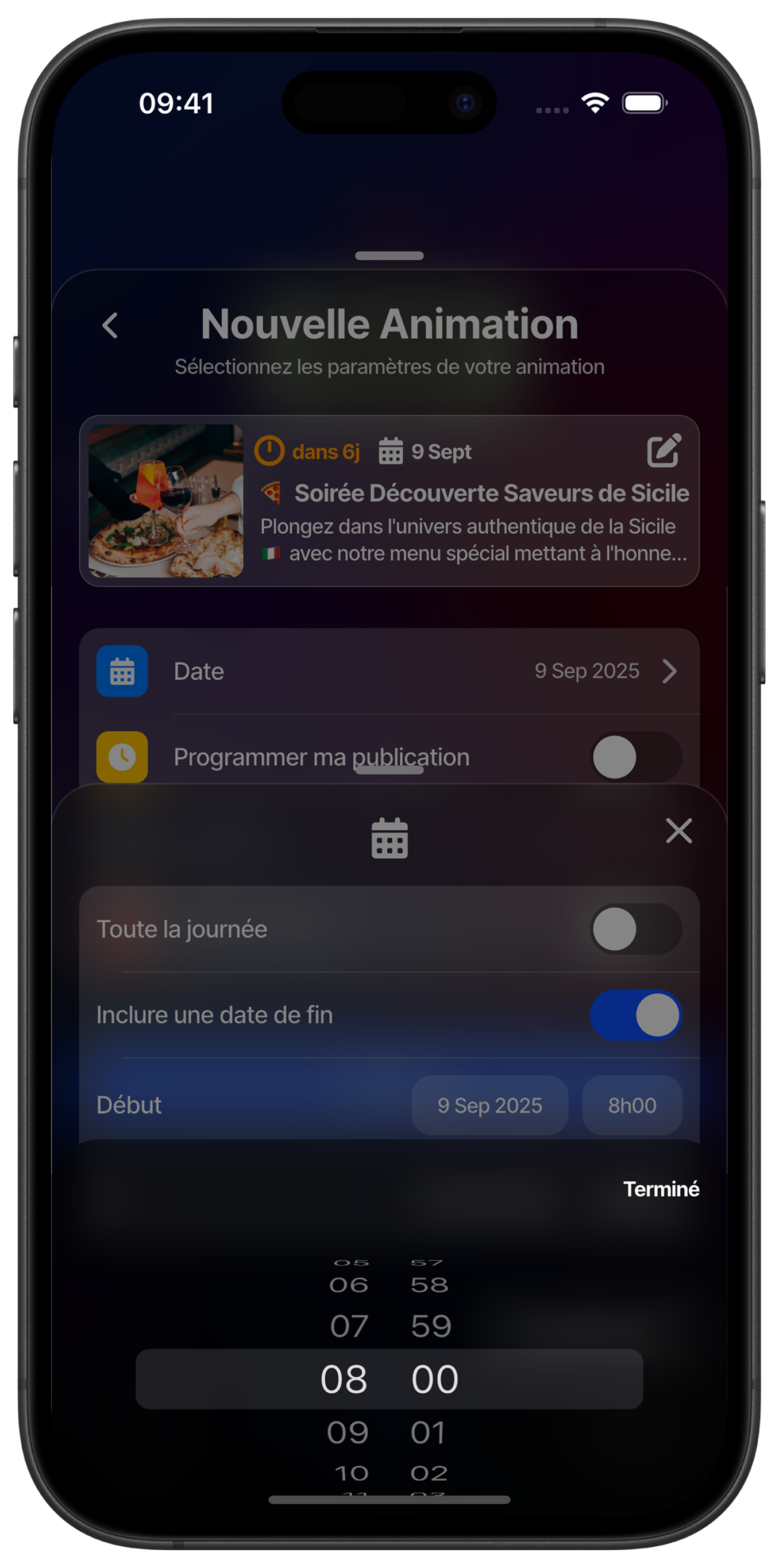Pick minute 59 in the time wheel
779x1568 pixels.
click(x=431, y=1326)
